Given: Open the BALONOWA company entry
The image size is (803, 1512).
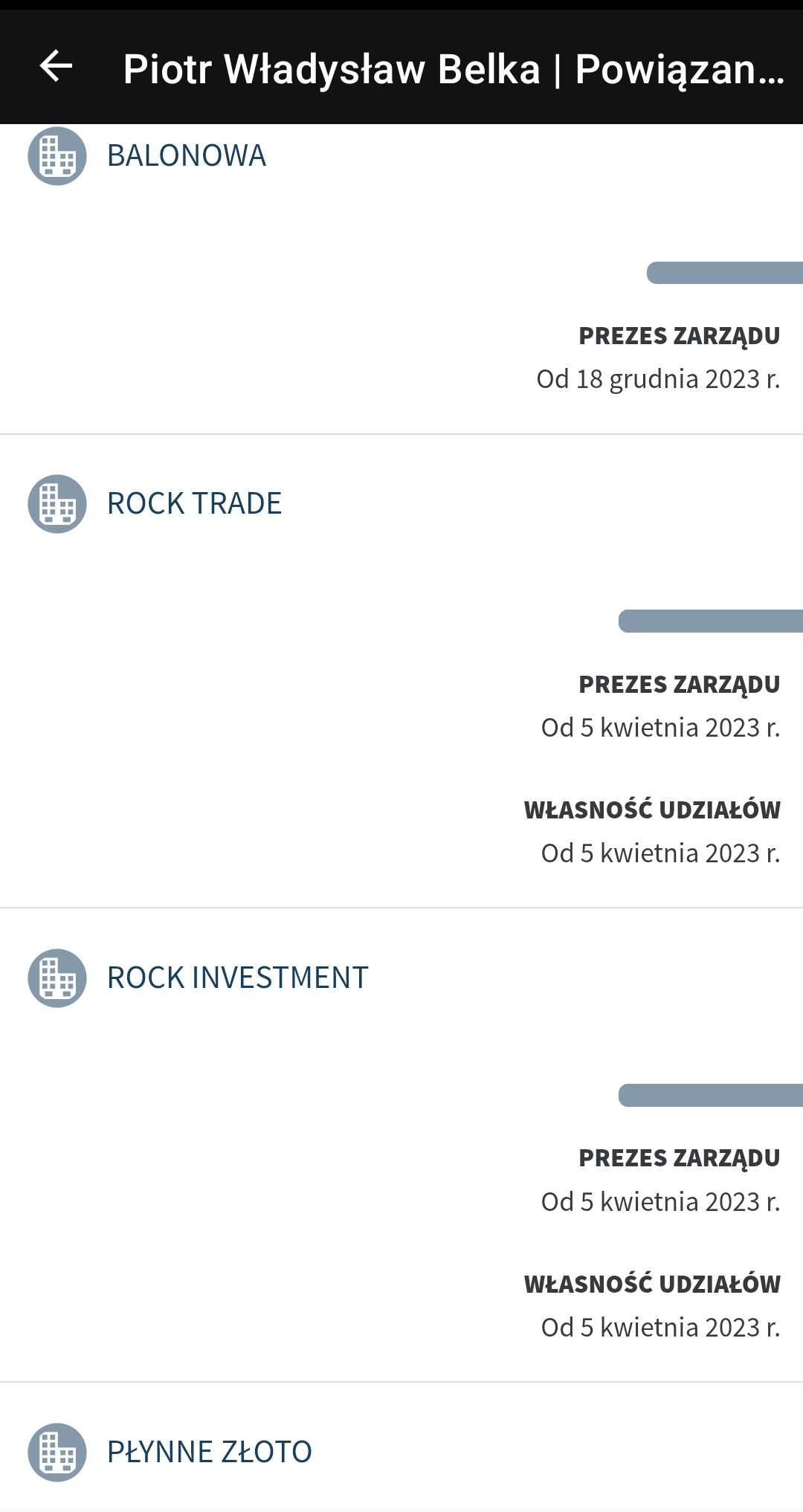Looking at the screenshot, I should pos(186,156).
